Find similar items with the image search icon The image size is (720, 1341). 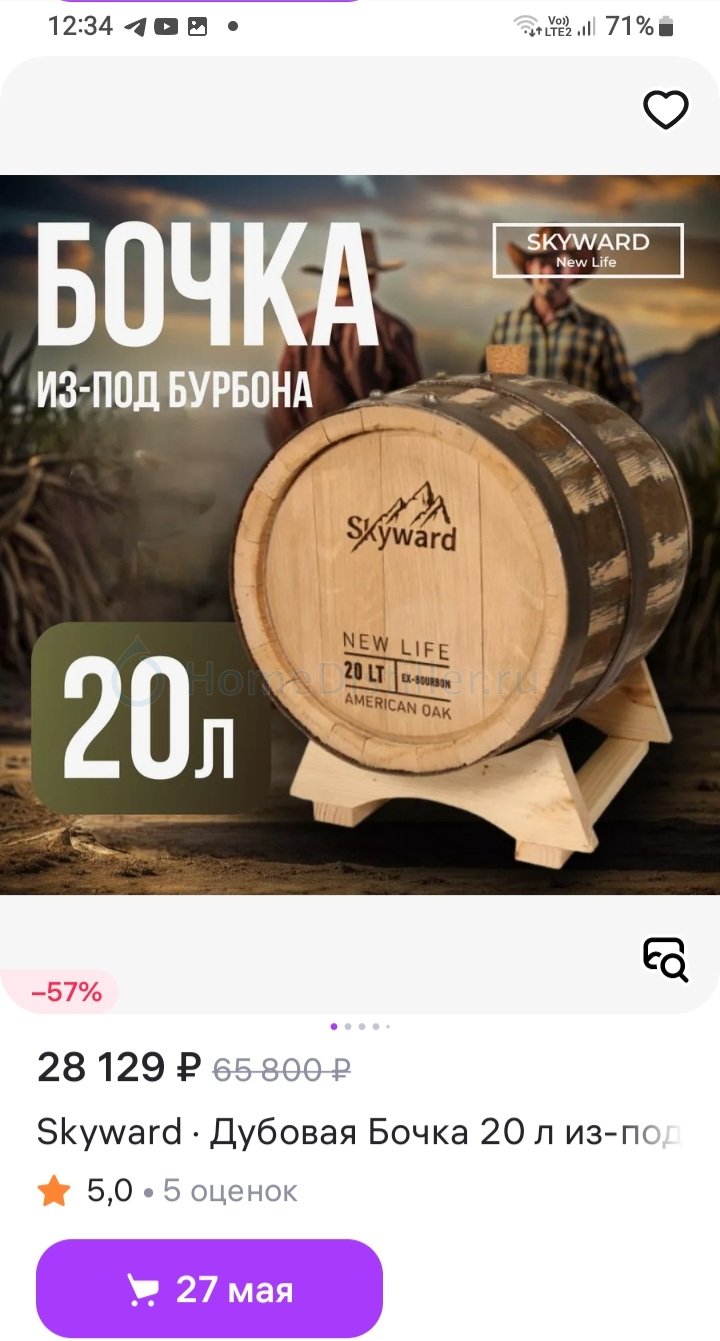(665, 960)
